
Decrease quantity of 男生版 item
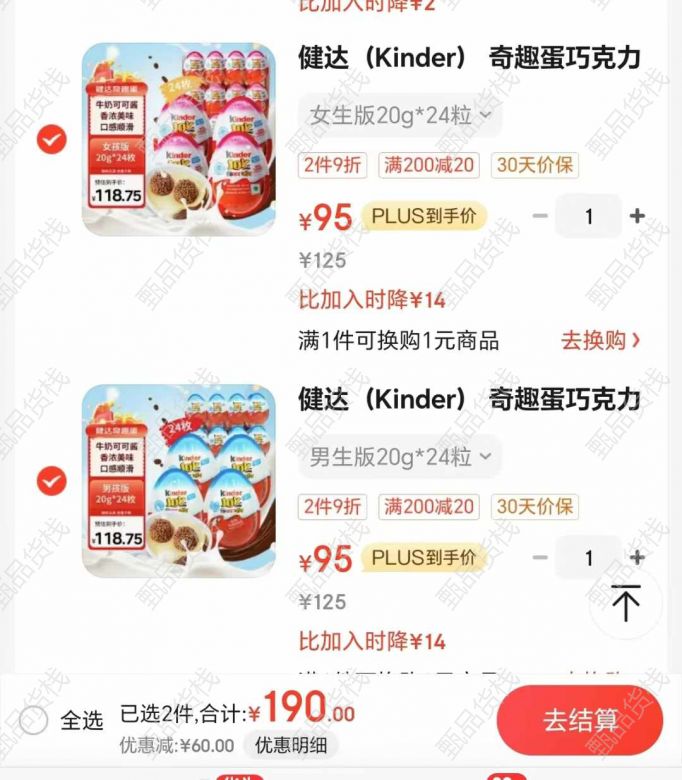(540, 558)
